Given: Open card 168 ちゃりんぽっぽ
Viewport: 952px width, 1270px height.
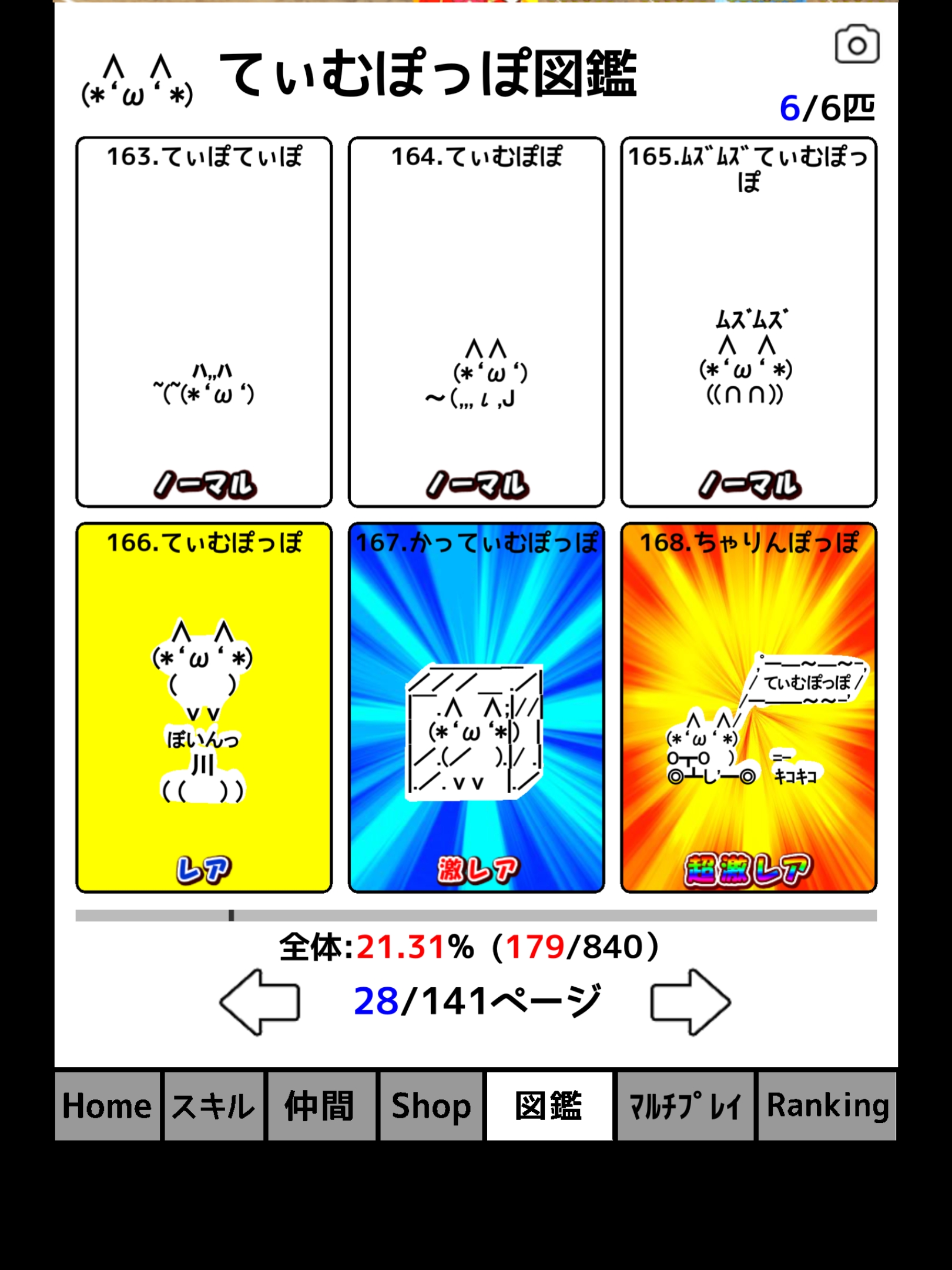Looking at the screenshot, I should (748, 707).
